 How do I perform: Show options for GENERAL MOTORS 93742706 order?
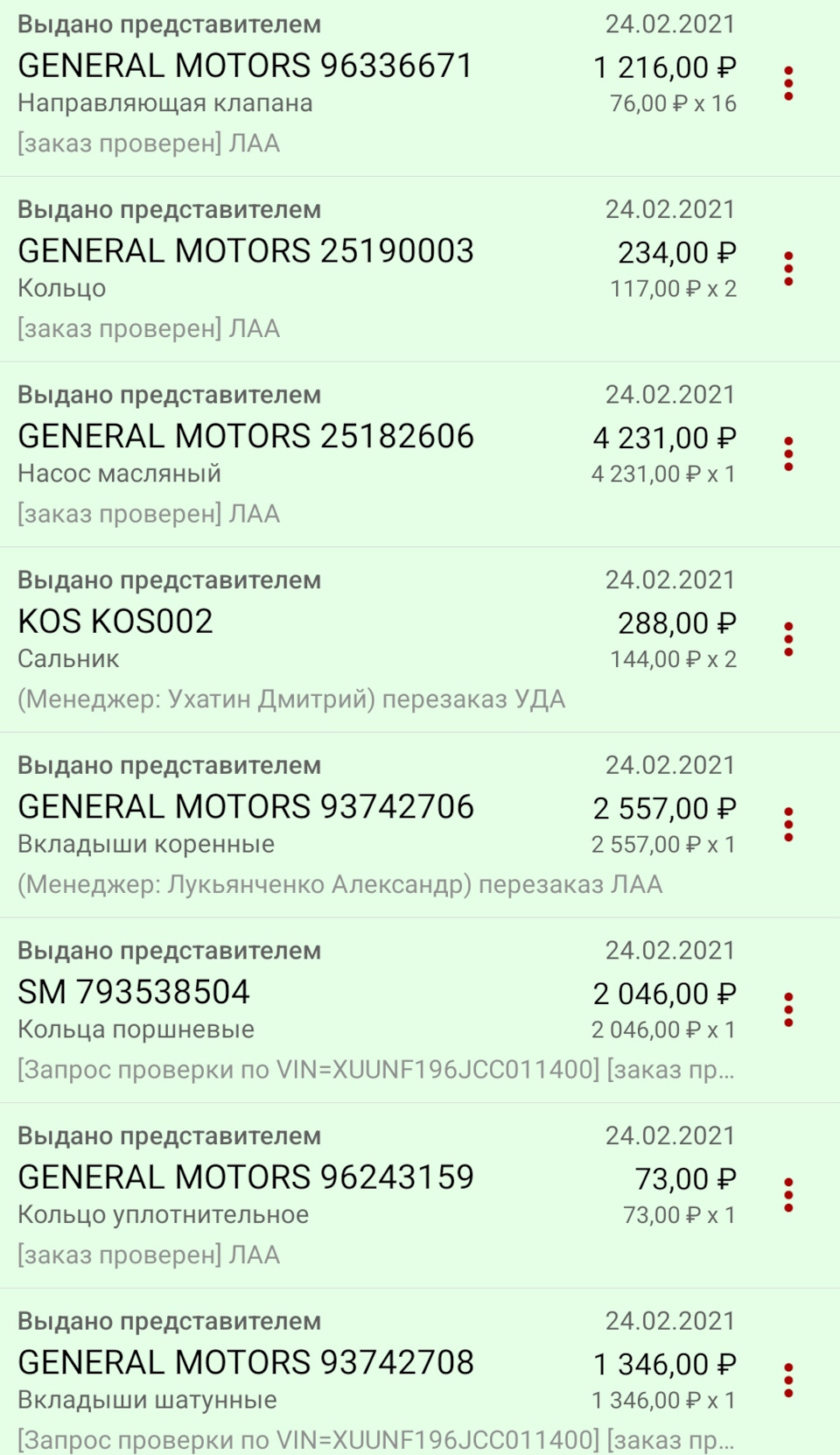pyautogui.click(x=788, y=825)
